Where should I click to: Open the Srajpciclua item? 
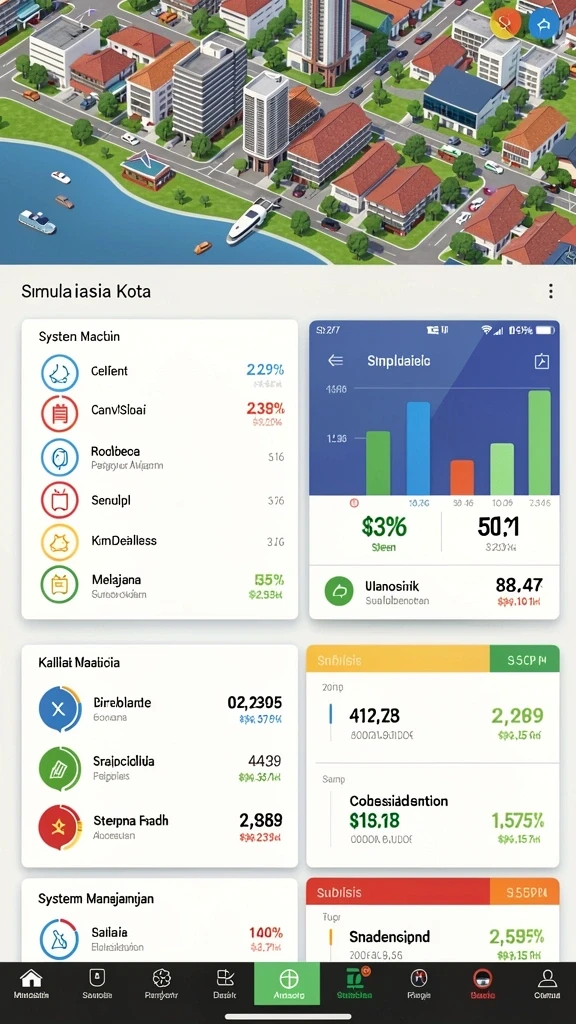click(x=160, y=767)
